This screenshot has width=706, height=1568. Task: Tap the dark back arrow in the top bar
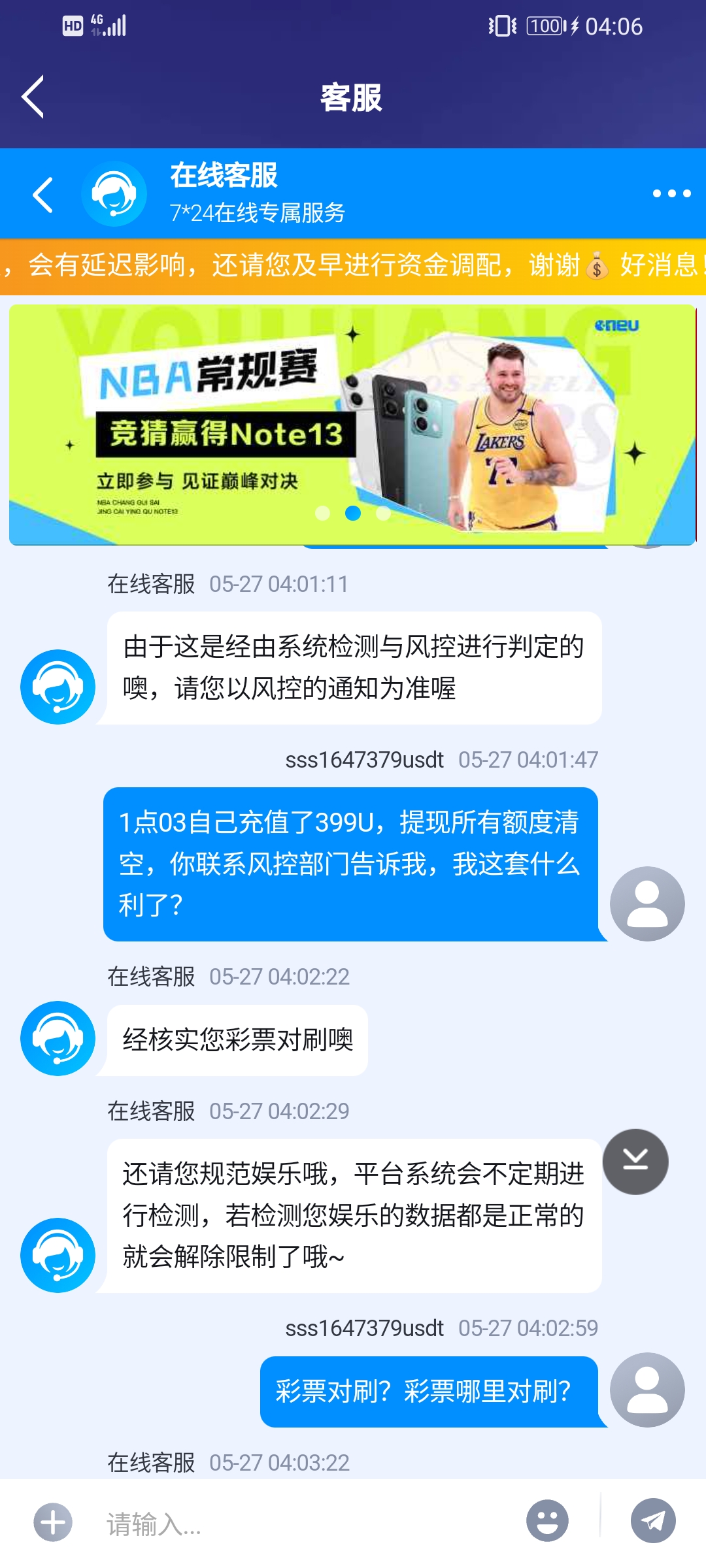(34, 96)
